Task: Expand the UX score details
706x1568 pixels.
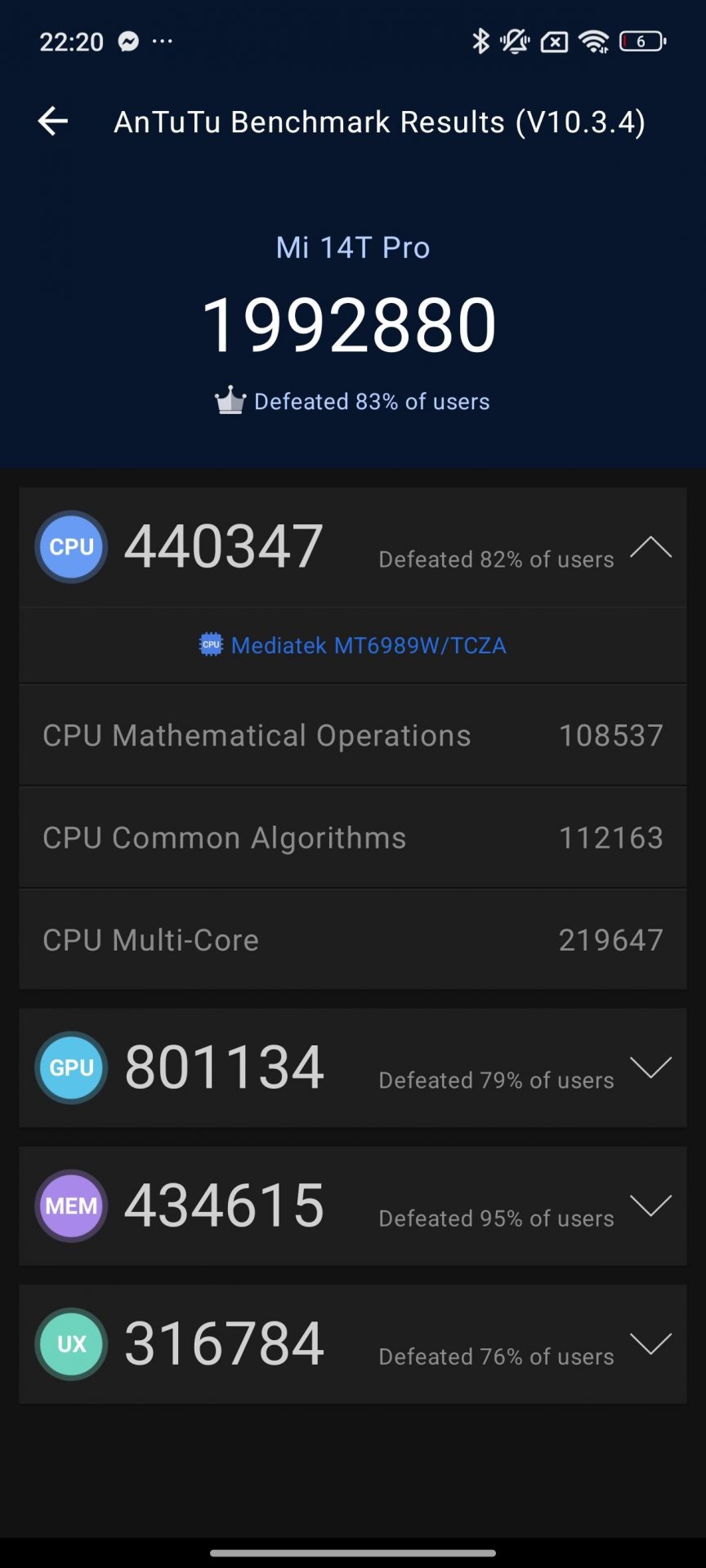Action: pos(650,1343)
